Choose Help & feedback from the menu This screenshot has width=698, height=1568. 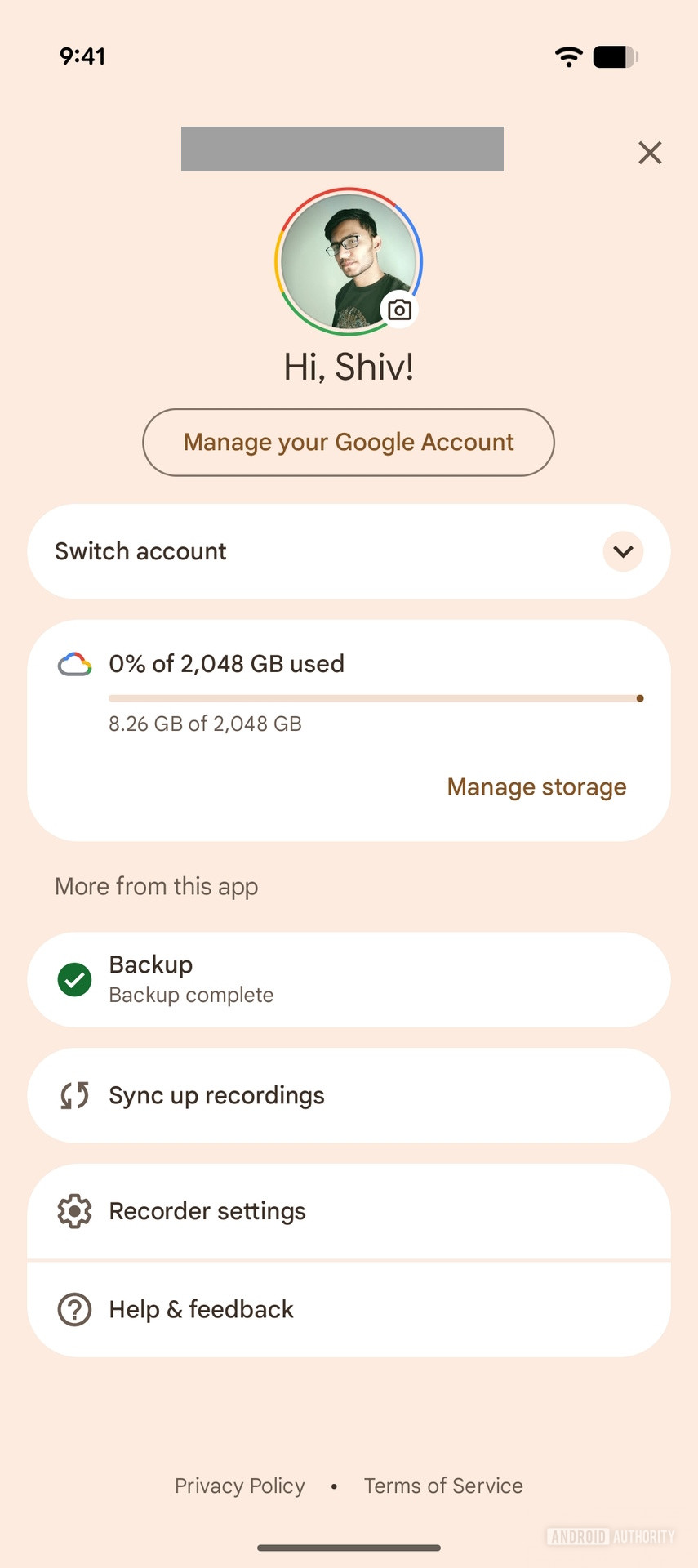tap(349, 1309)
